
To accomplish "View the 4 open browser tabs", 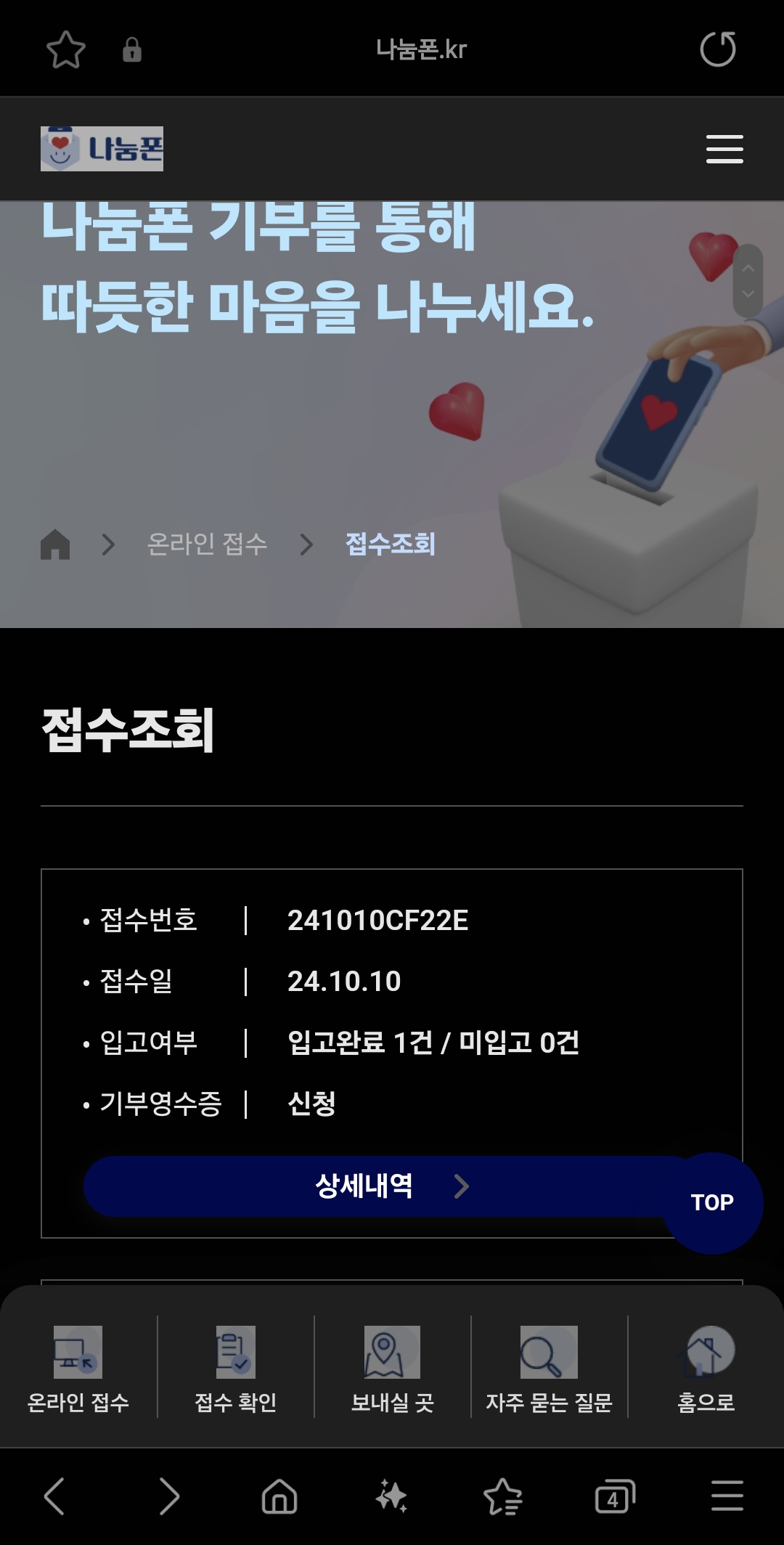I will [614, 1496].
